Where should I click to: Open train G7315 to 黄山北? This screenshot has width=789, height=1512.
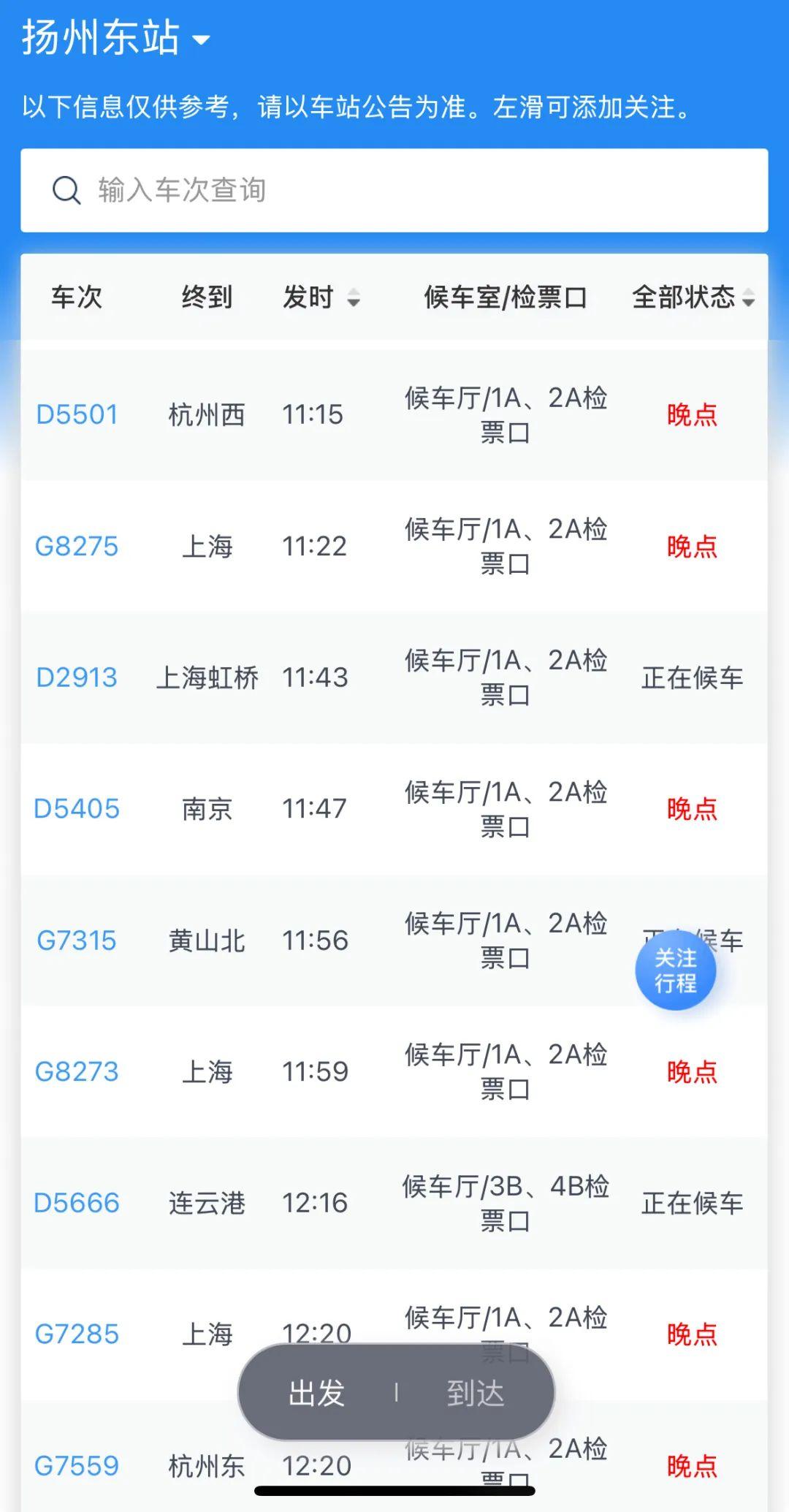click(x=77, y=941)
